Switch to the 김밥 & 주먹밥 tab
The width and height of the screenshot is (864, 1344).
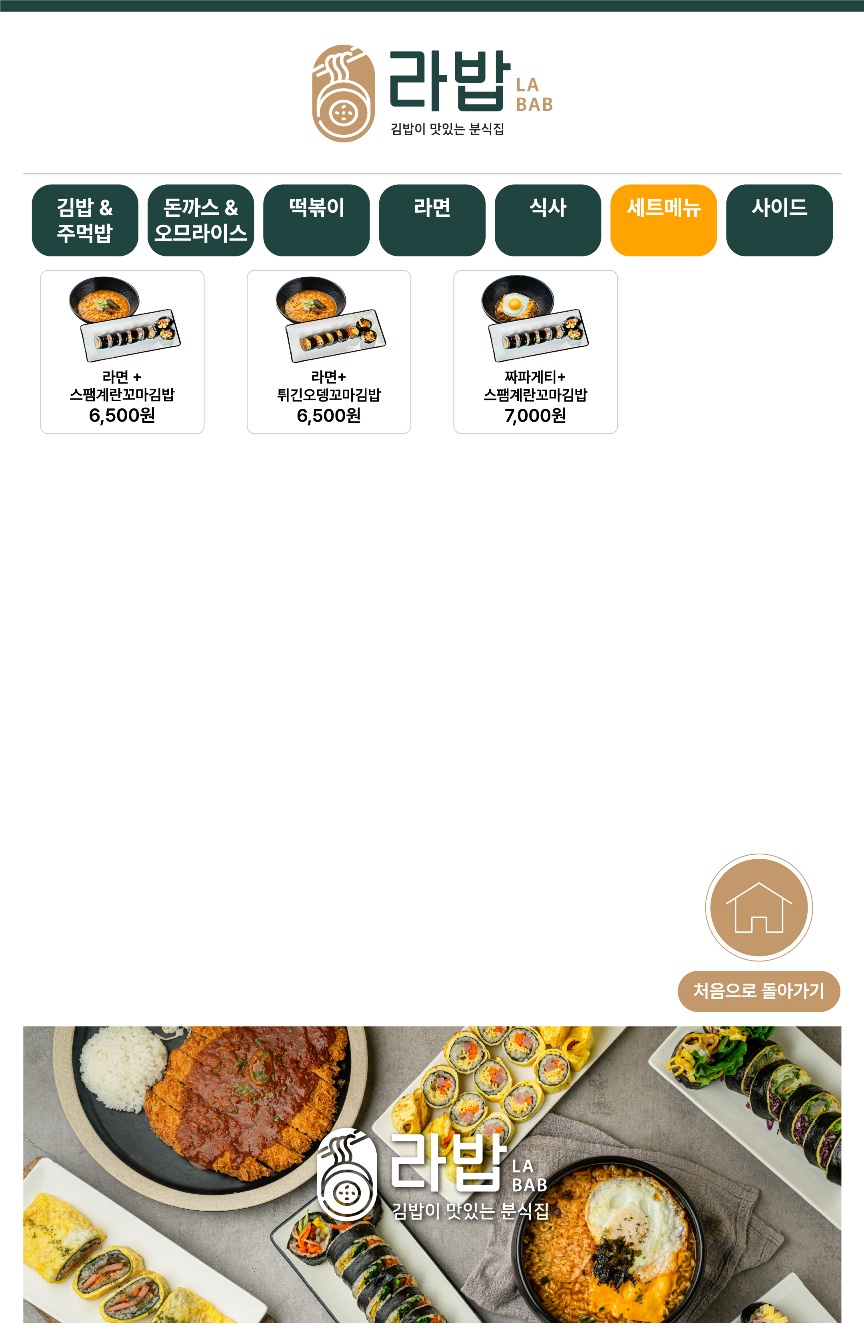pos(85,220)
